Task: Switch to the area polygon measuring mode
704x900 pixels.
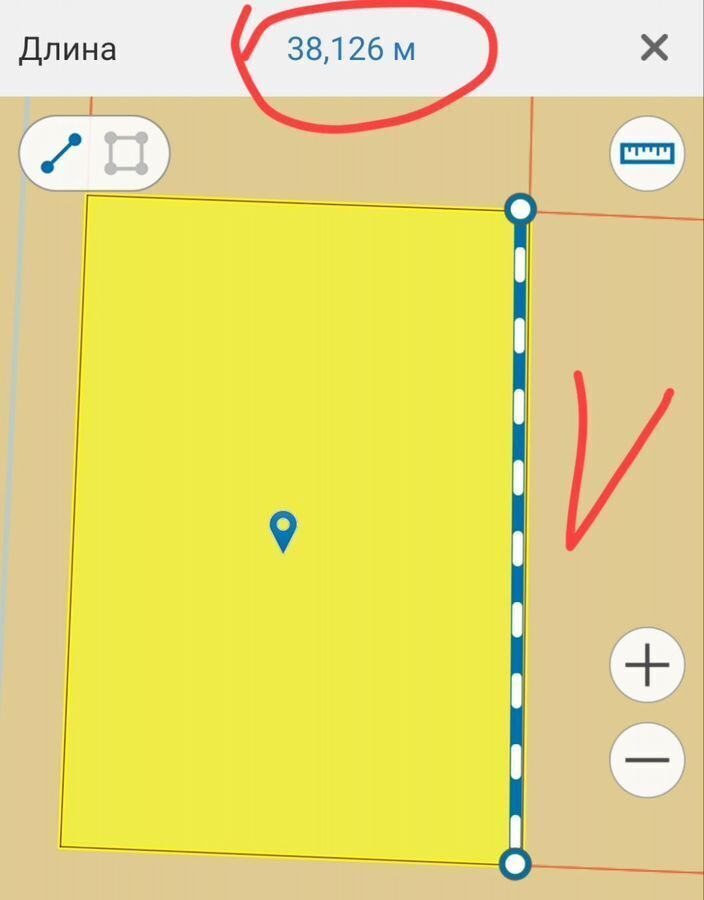Action: point(127,154)
